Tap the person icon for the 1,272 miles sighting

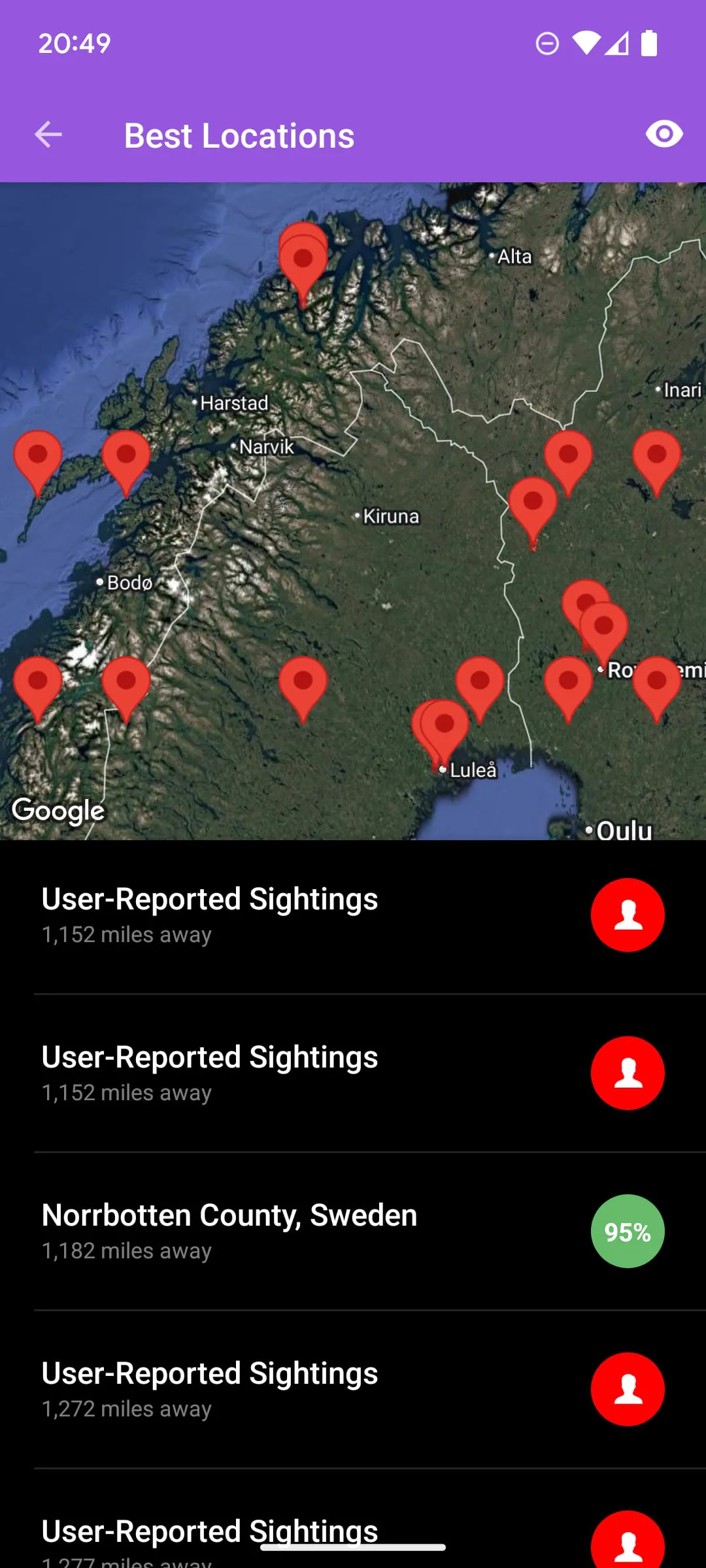628,1389
